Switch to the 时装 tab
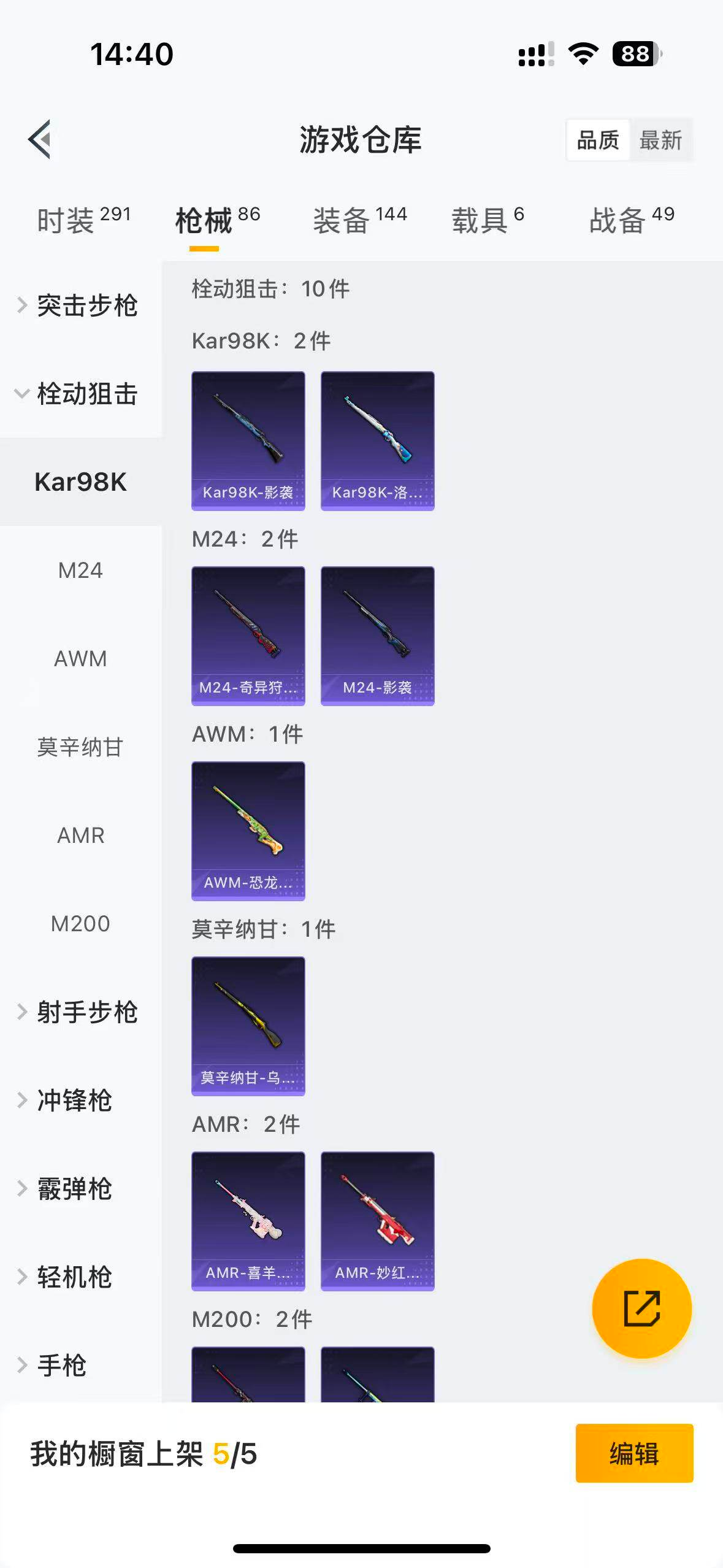This screenshot has width=723, height=1568. click(x=83, y=220)
